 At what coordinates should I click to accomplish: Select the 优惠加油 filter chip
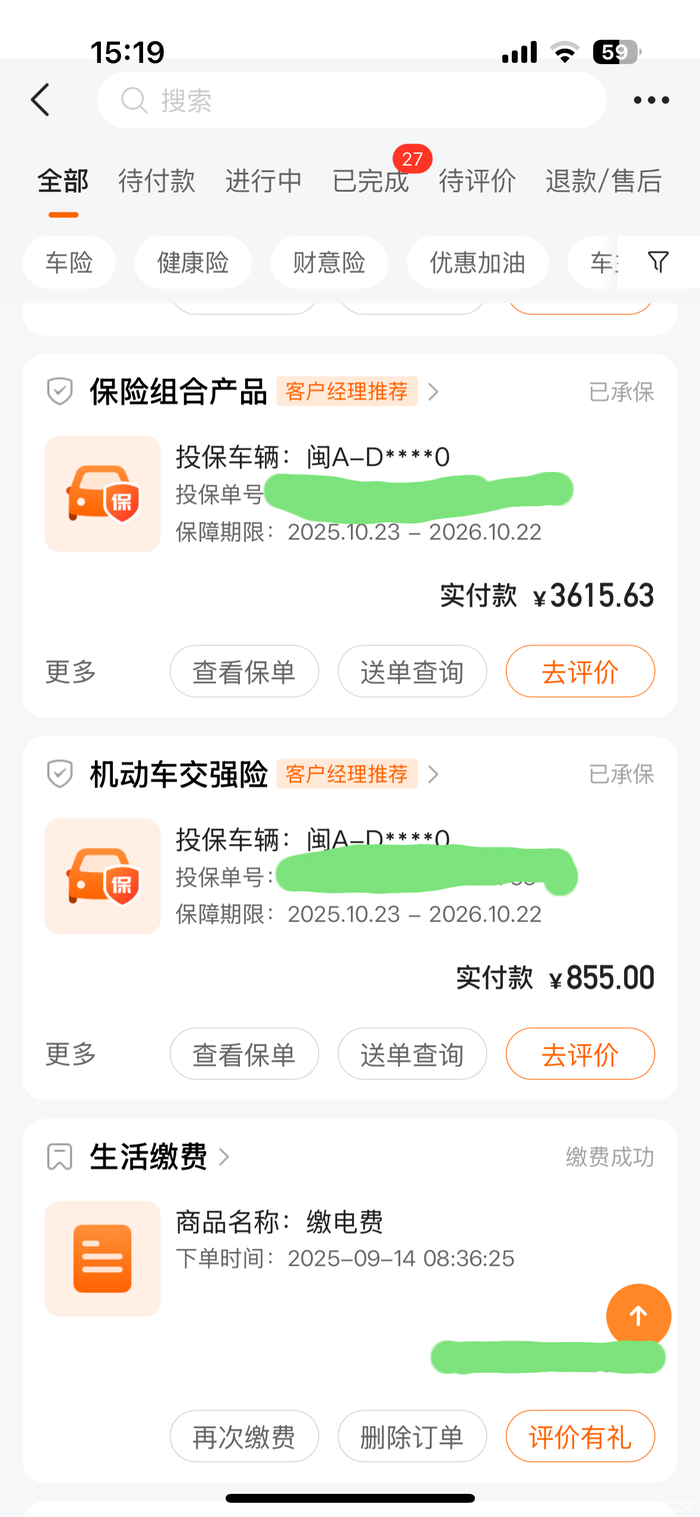(x=477, y=263)
